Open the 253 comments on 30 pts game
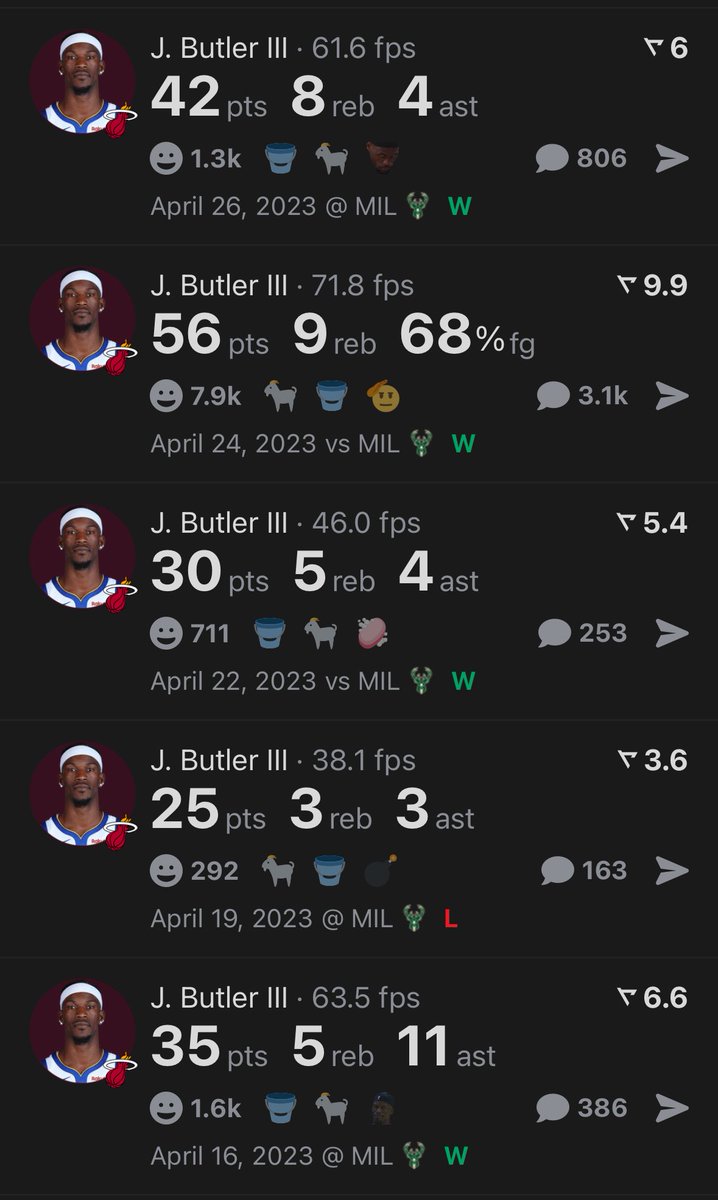Screen dimensions: 718x1200 (x=581, y=633)
